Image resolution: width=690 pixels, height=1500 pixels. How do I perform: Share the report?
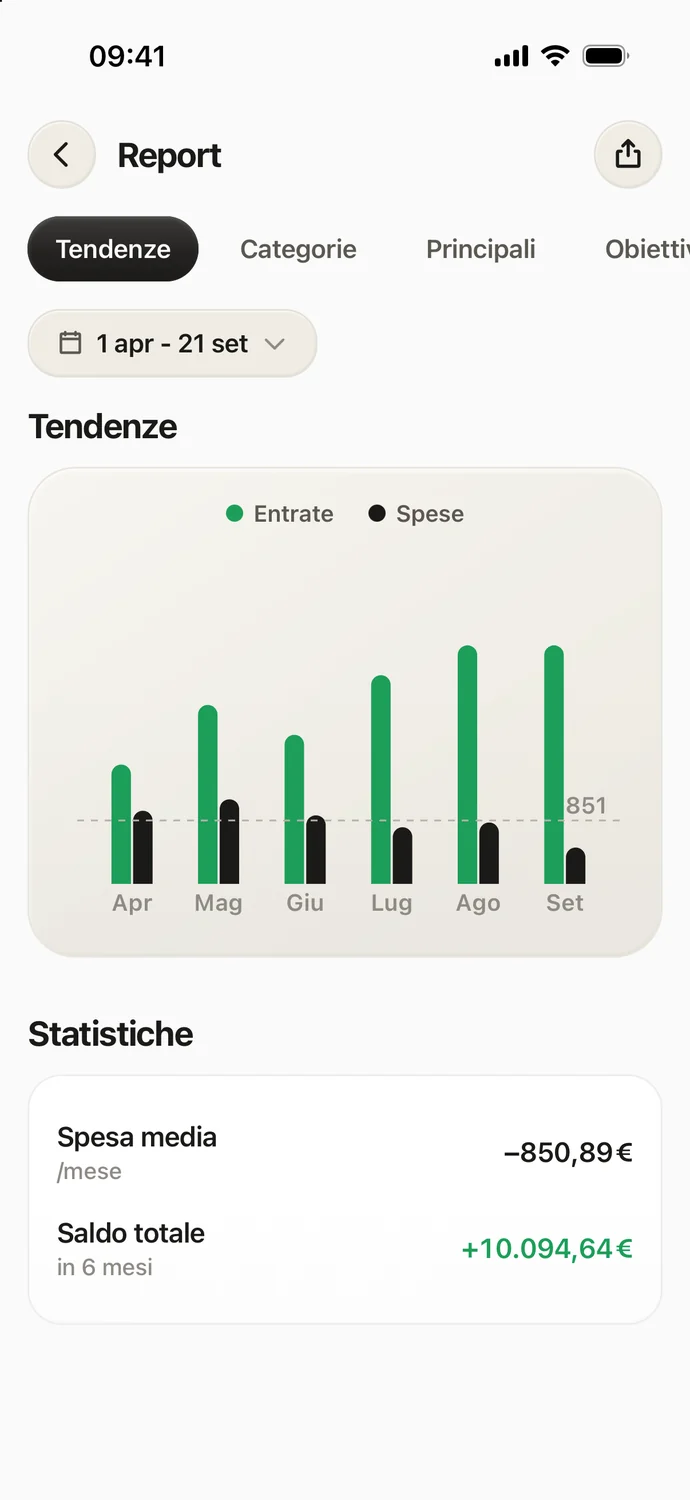click(x=628, y=155)
